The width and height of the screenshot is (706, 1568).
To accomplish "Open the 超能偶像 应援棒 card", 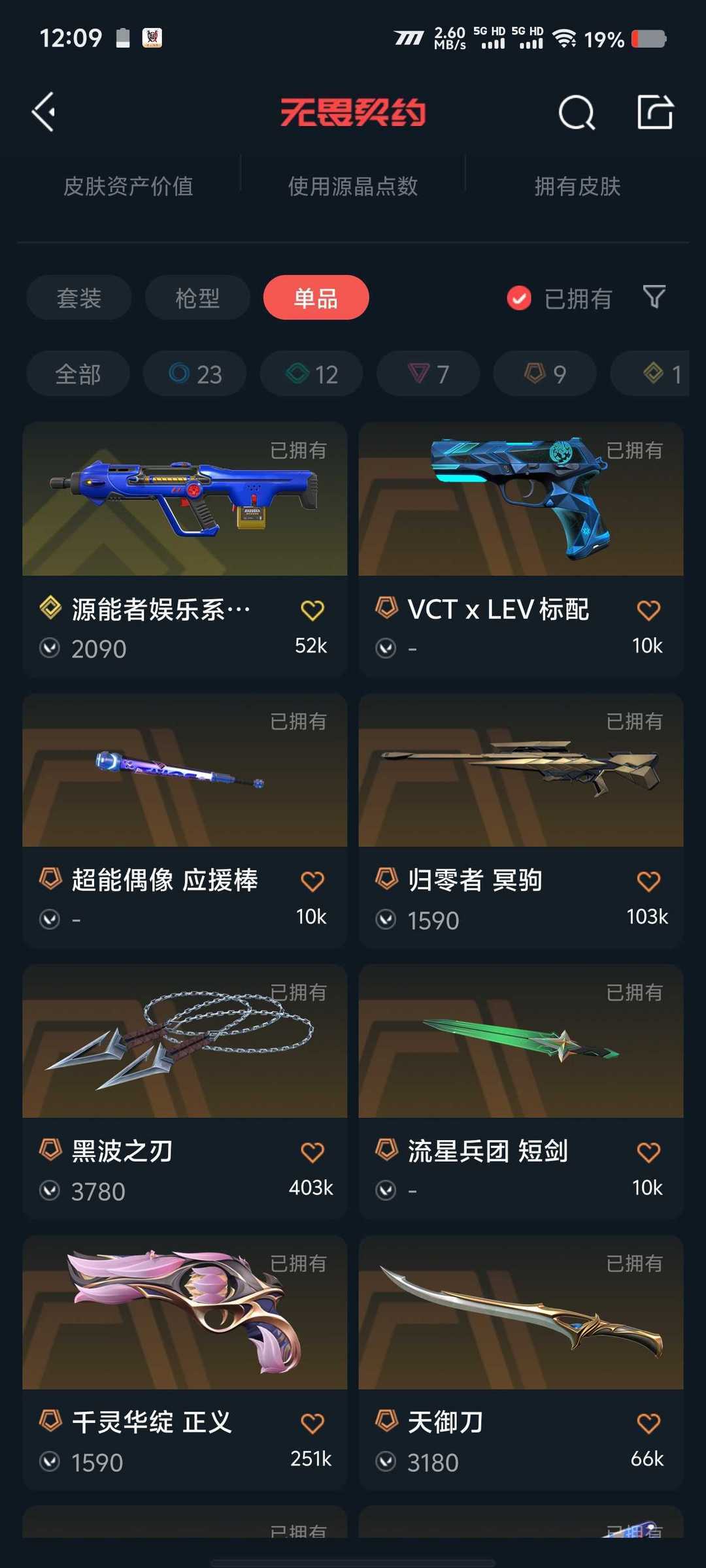I will point(185,821).
